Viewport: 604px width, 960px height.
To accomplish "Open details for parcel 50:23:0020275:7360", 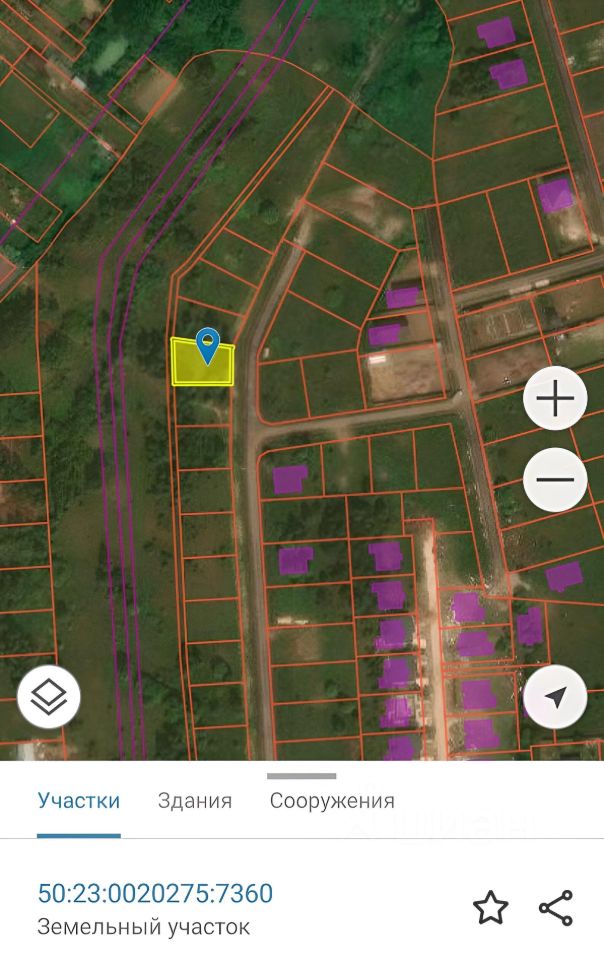I will tap(155, 893).
